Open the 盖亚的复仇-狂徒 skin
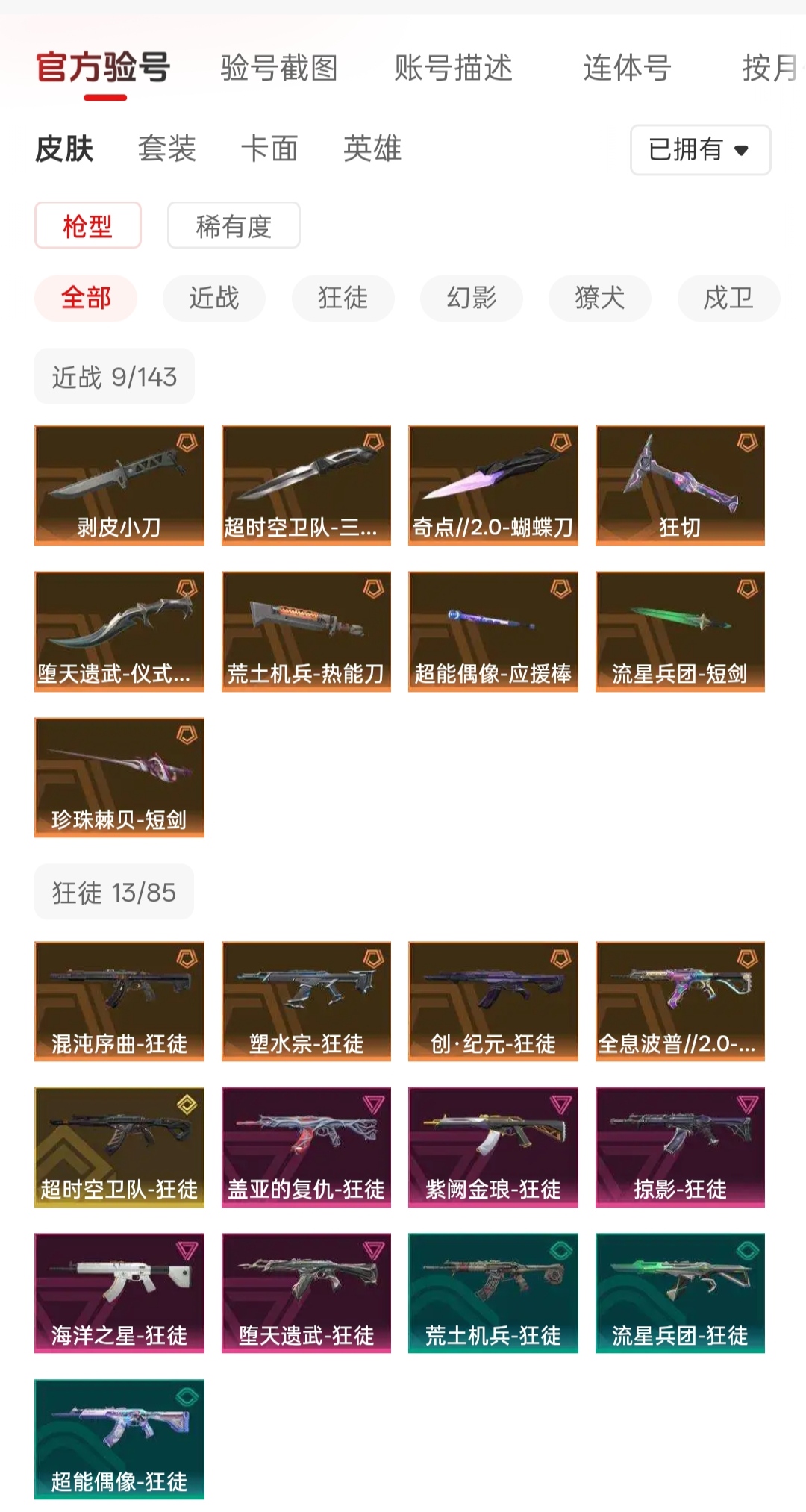The width and height of the screenshot is (806, 1512). pos(306,1147)
